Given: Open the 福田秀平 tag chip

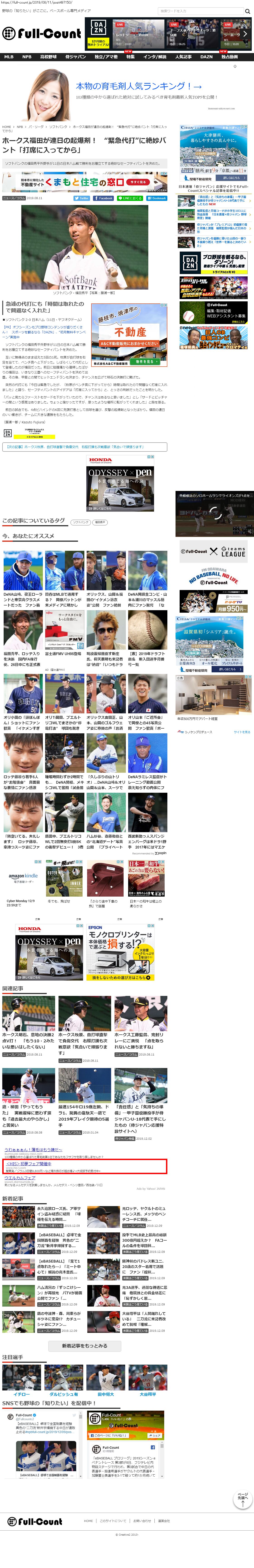Looking at the screenshot, I should [100, 522].
